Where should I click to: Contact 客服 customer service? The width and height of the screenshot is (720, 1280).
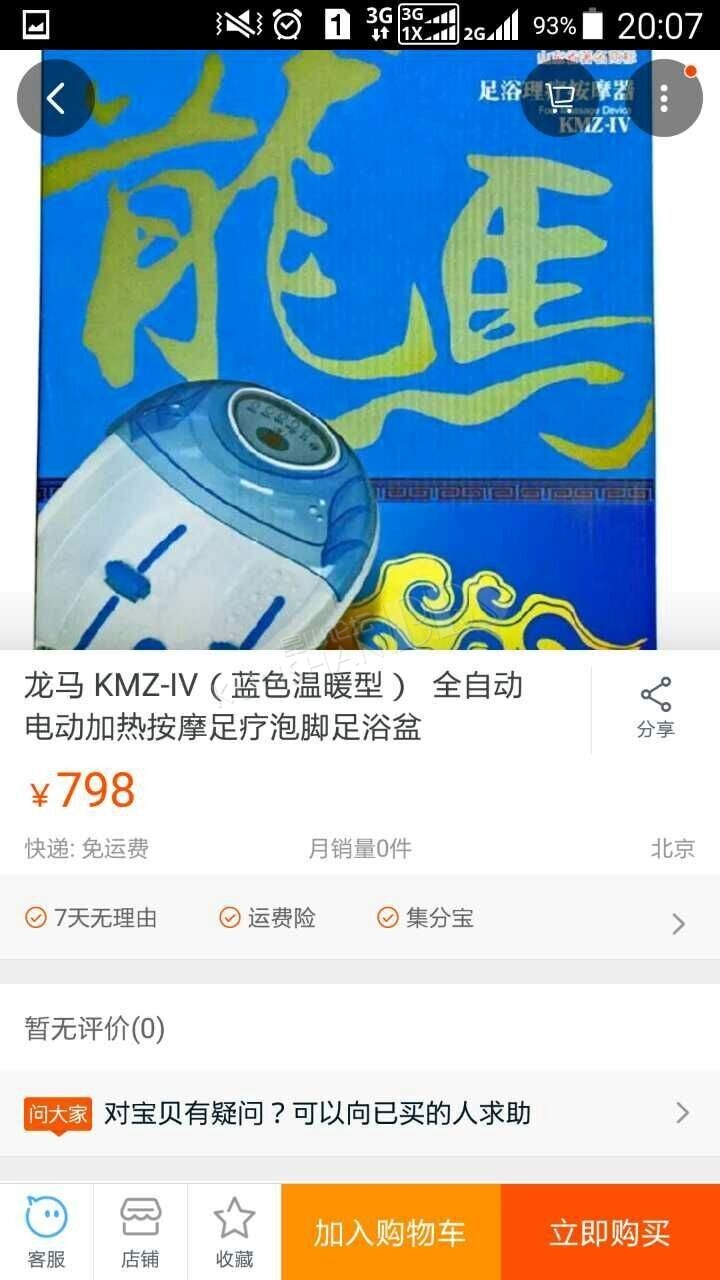[x=46, y=1232]
